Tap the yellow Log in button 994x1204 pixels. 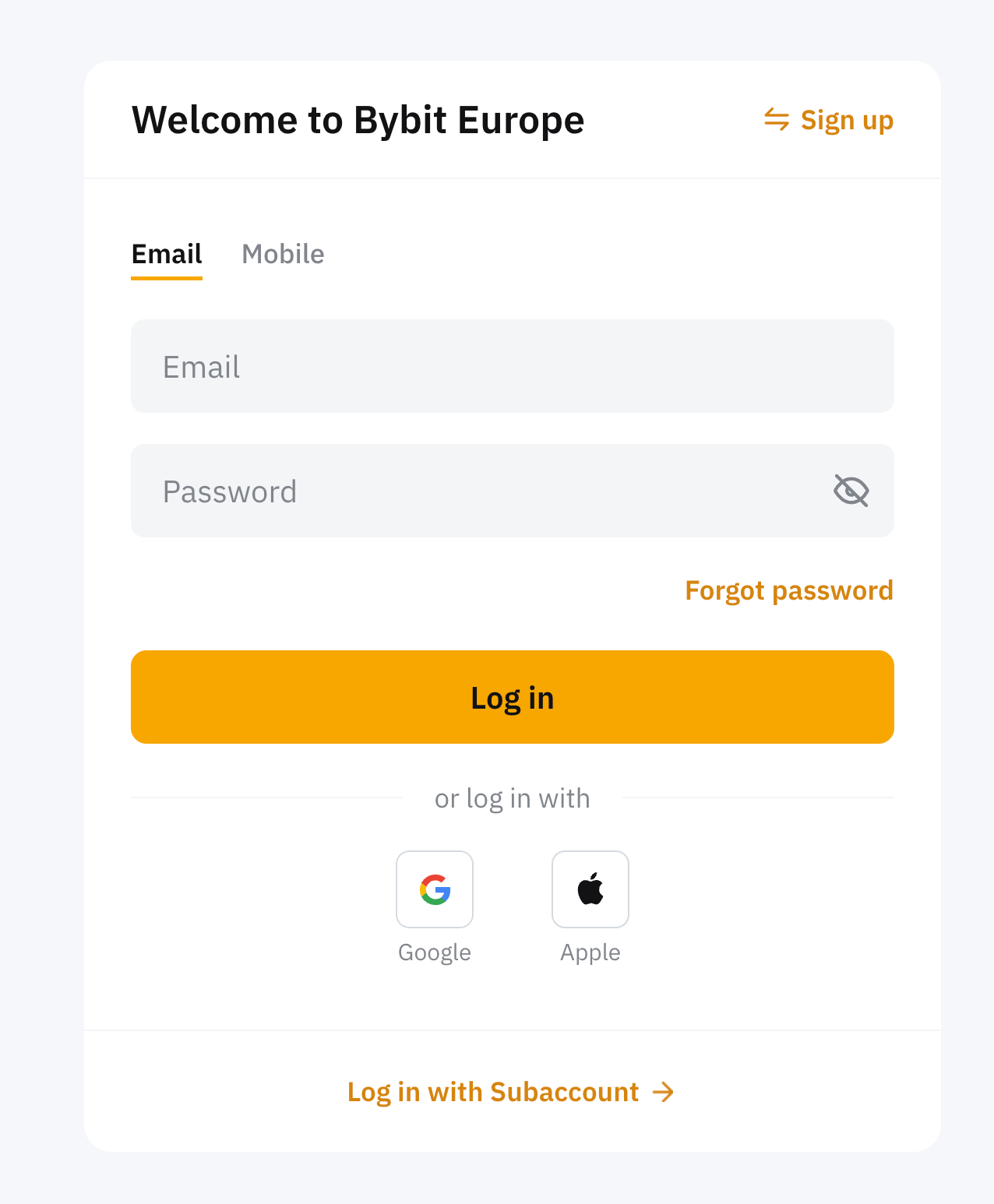click(512, 697)
